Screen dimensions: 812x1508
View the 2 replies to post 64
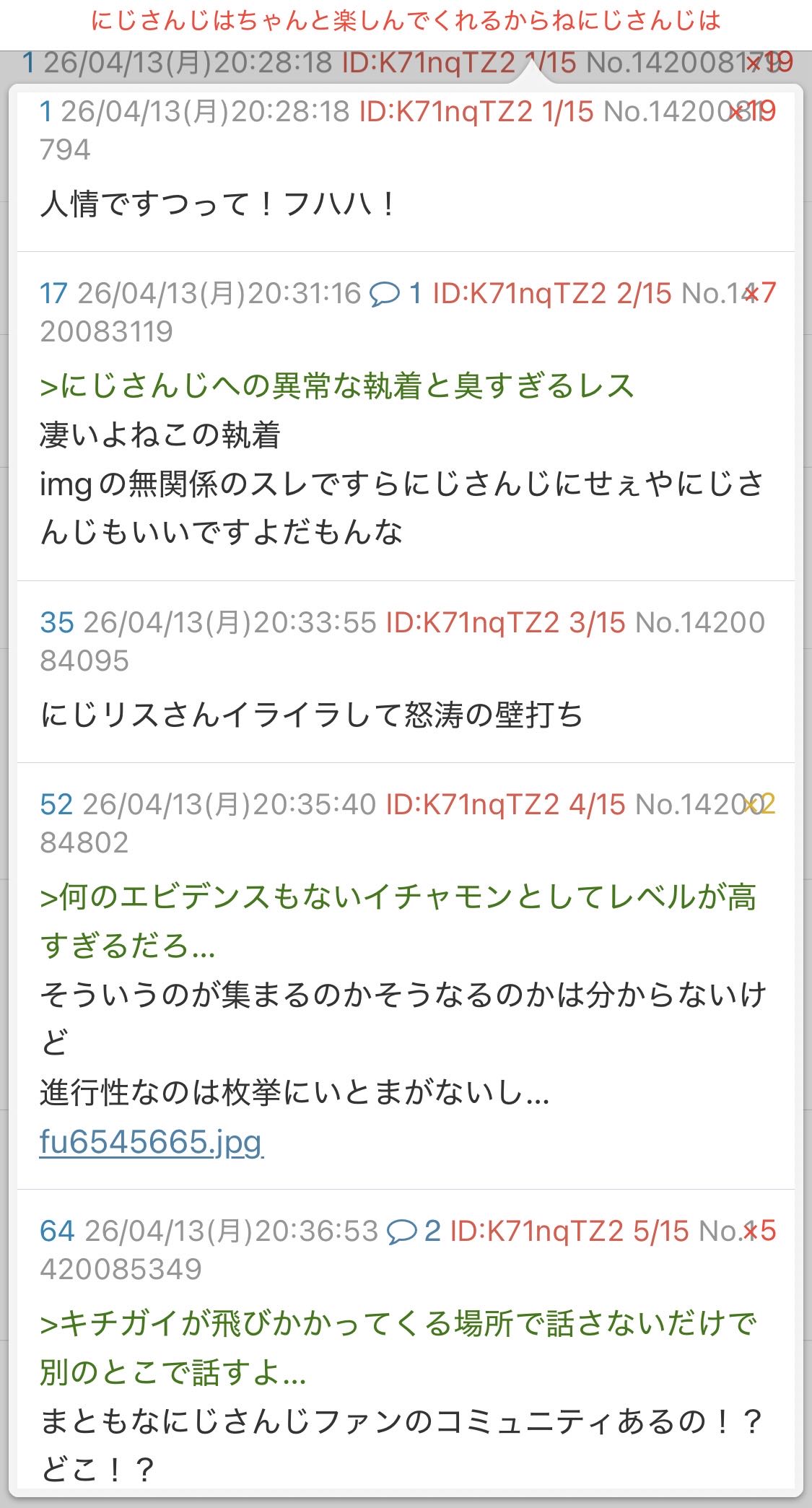413,1231
